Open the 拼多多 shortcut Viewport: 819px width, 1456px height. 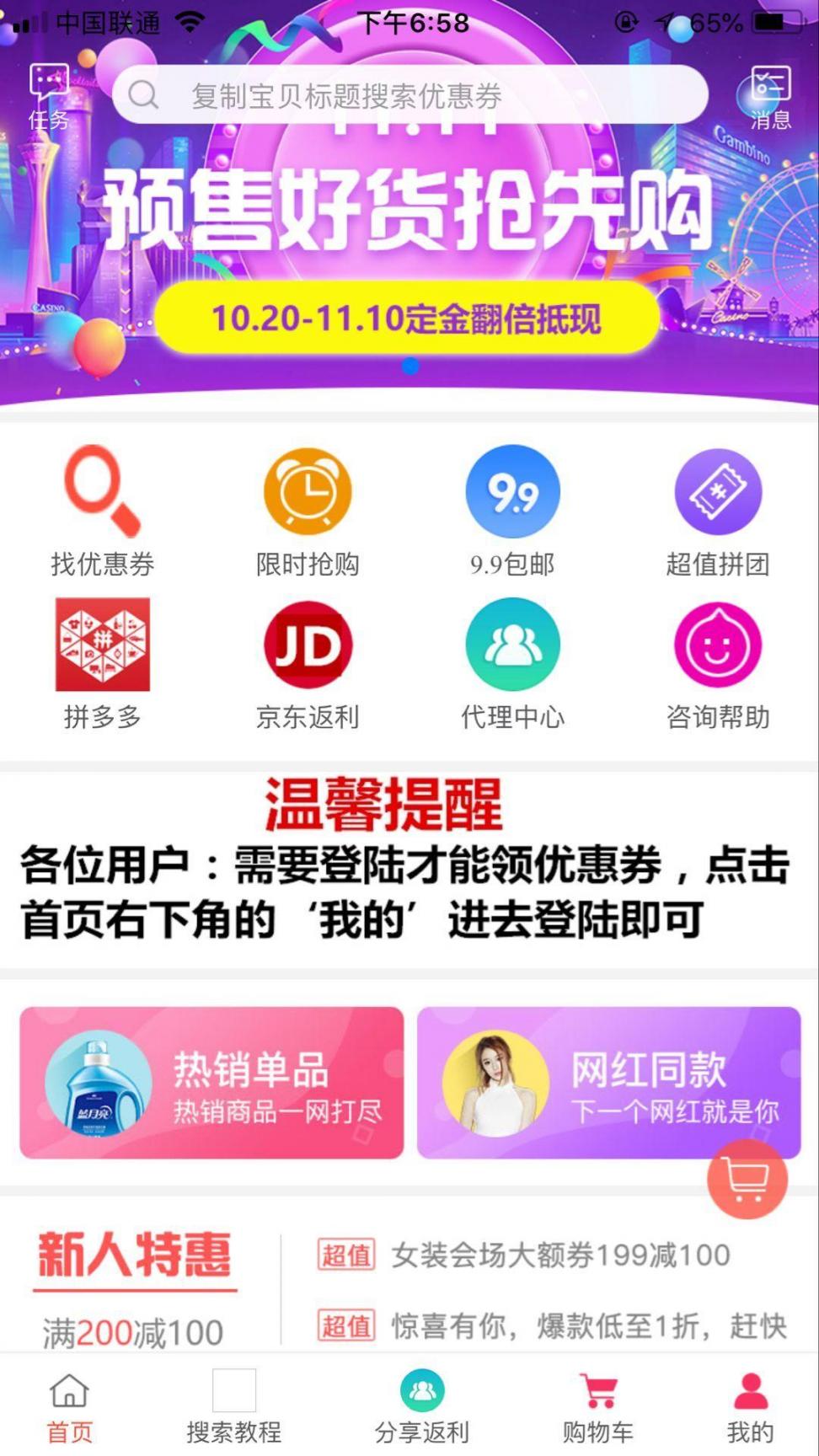point(102,663)
